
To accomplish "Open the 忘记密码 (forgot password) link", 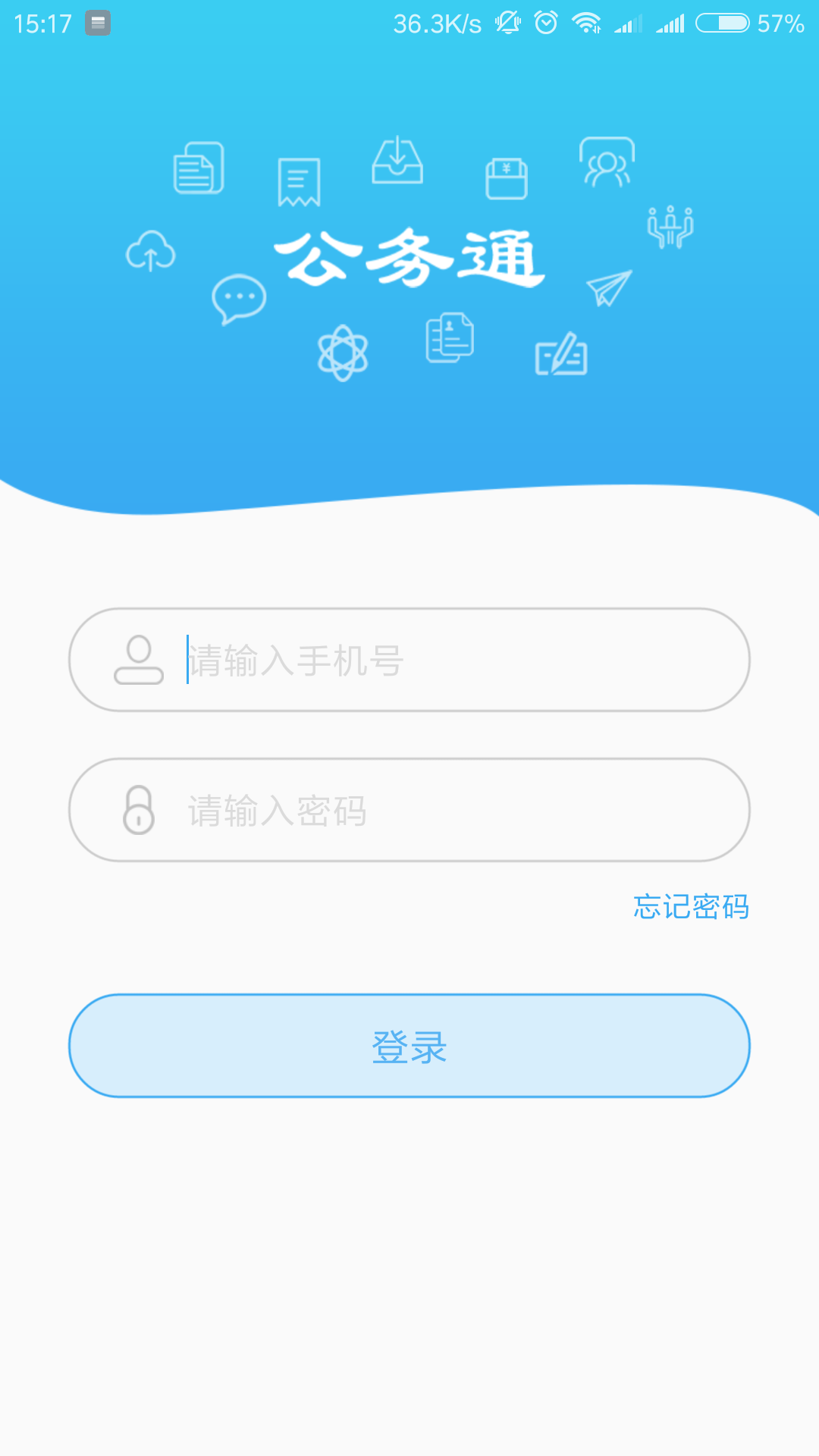I will [691, 907].
